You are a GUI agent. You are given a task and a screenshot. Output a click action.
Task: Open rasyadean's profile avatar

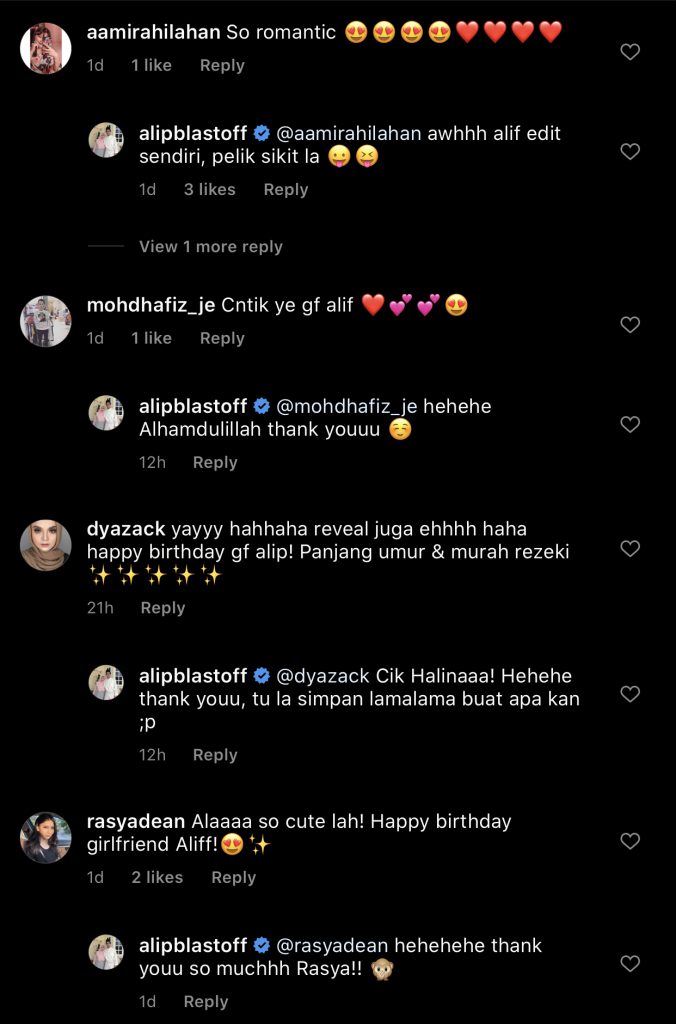coord(46,837)
